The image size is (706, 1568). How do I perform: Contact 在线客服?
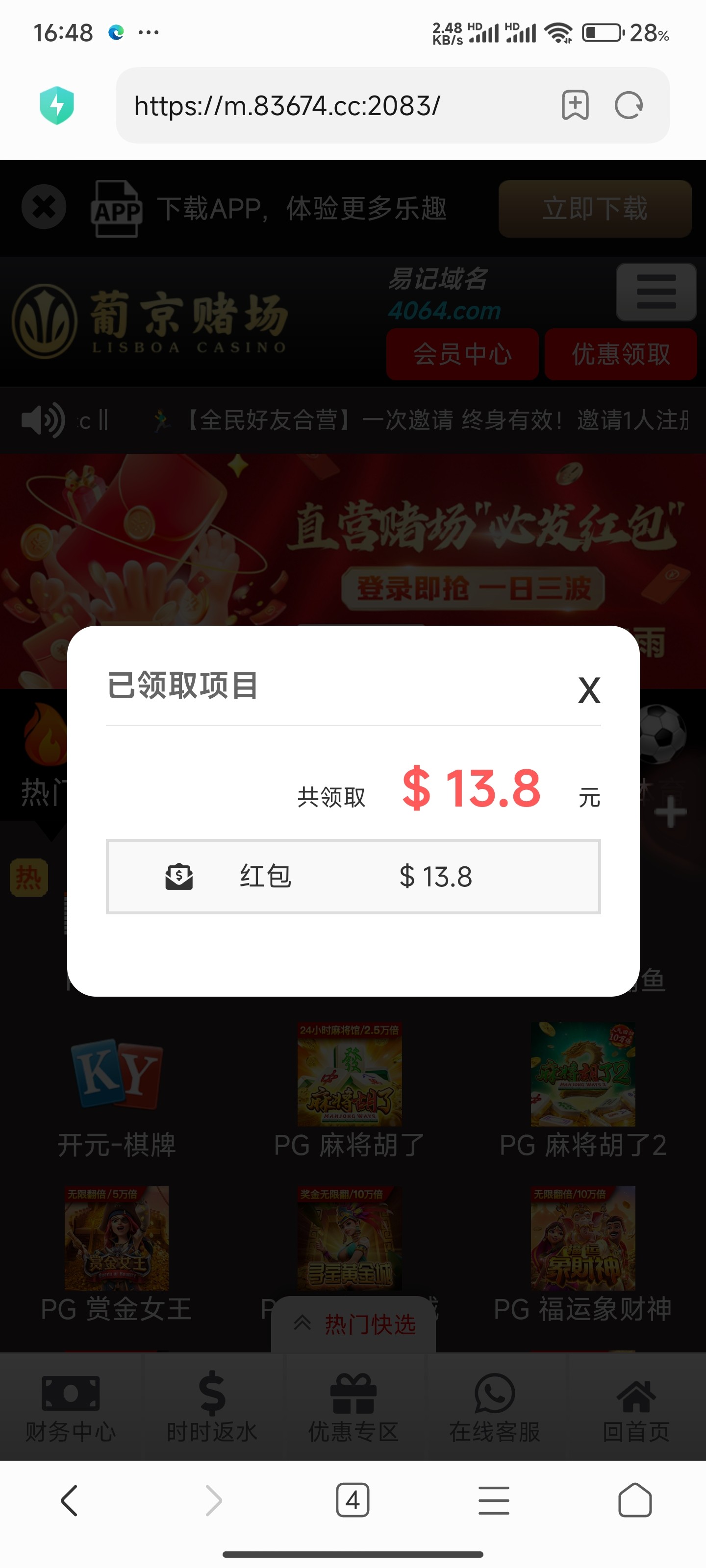tap(495, 1407)
